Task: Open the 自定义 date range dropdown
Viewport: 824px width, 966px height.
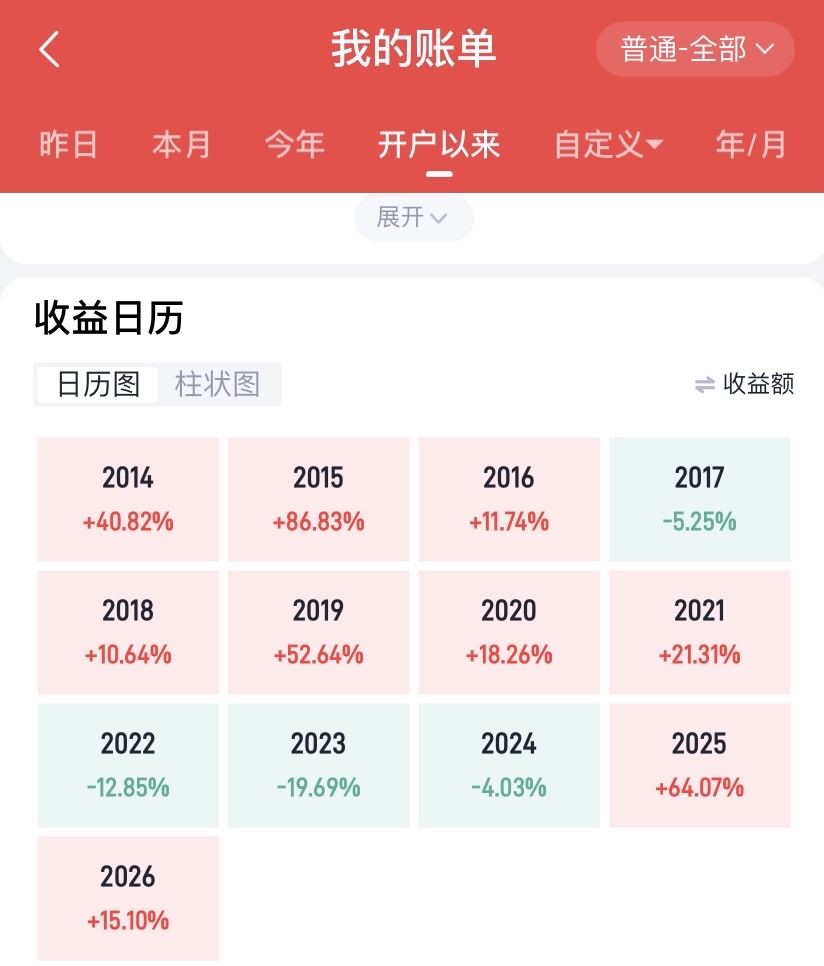Action: [608, 145]
